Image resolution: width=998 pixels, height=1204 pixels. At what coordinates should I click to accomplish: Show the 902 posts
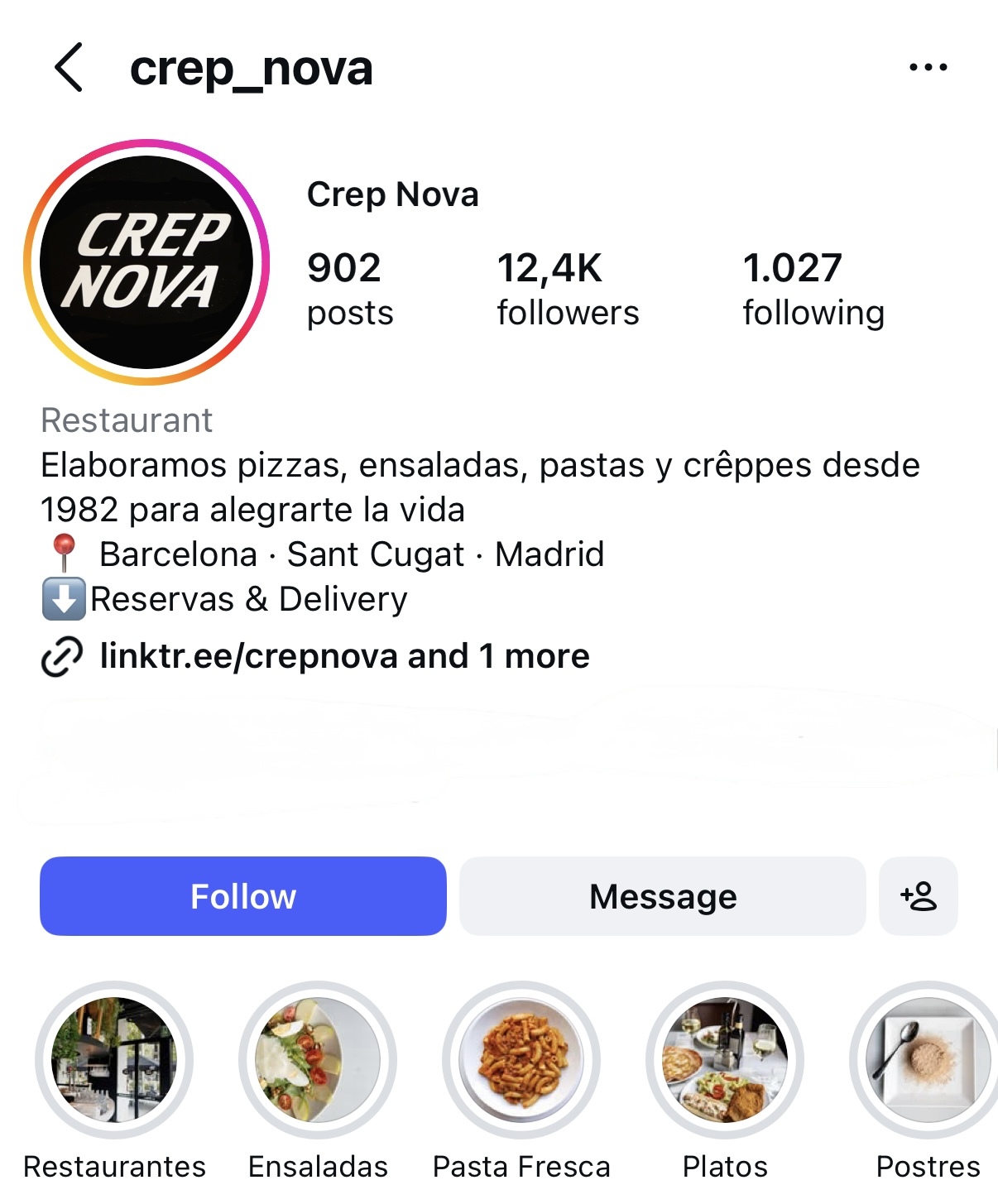pos(349,289)
